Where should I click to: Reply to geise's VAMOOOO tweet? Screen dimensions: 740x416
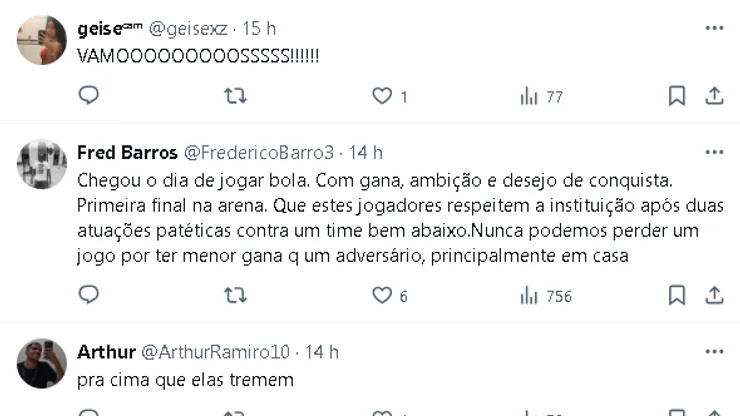coord(89,96)
